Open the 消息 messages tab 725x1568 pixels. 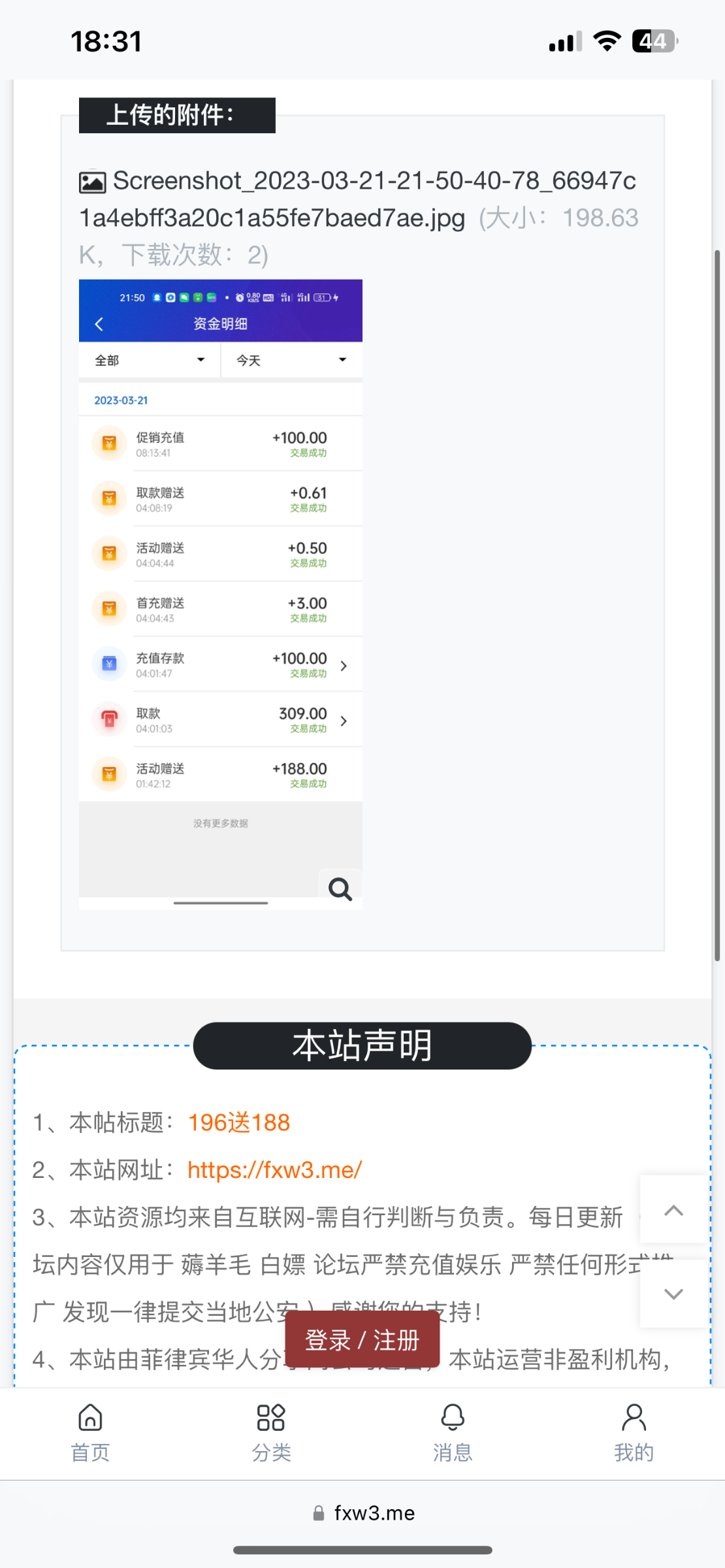[452, 1432]
